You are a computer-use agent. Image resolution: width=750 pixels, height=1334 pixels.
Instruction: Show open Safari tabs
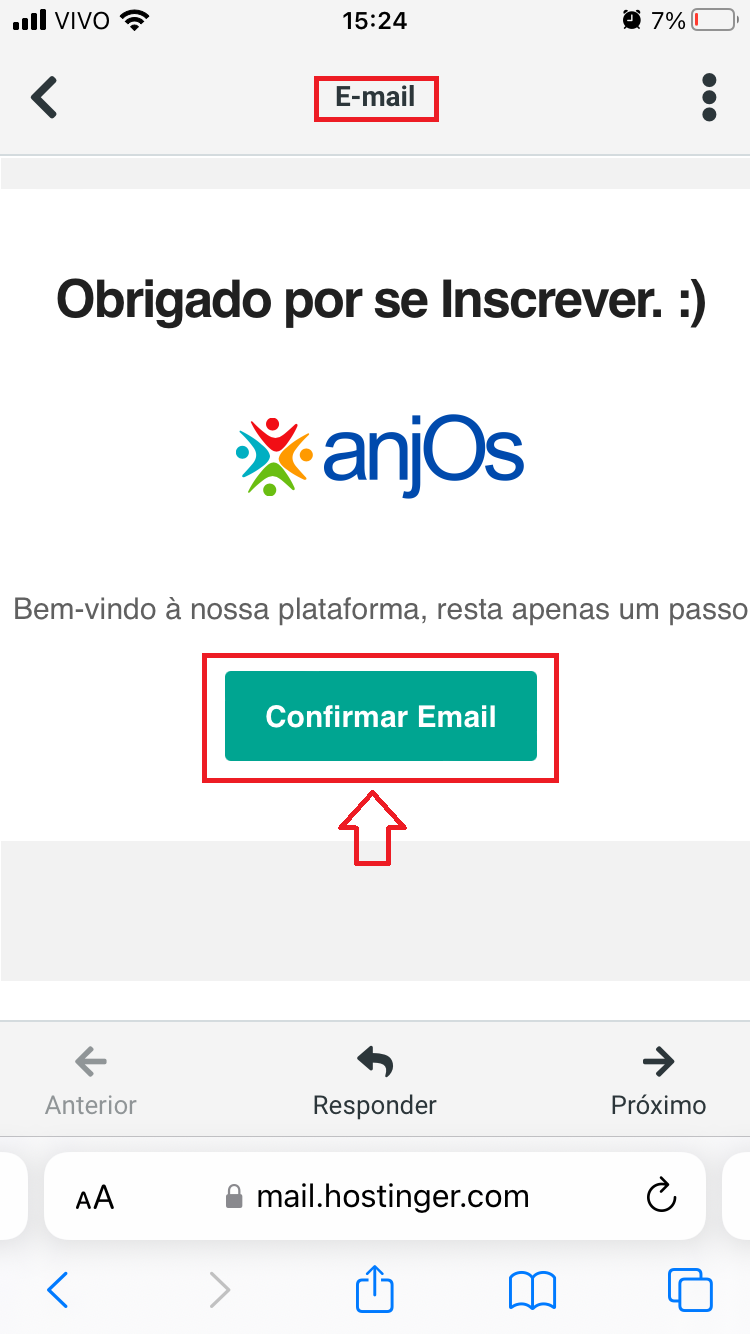tap(690, 1290)
